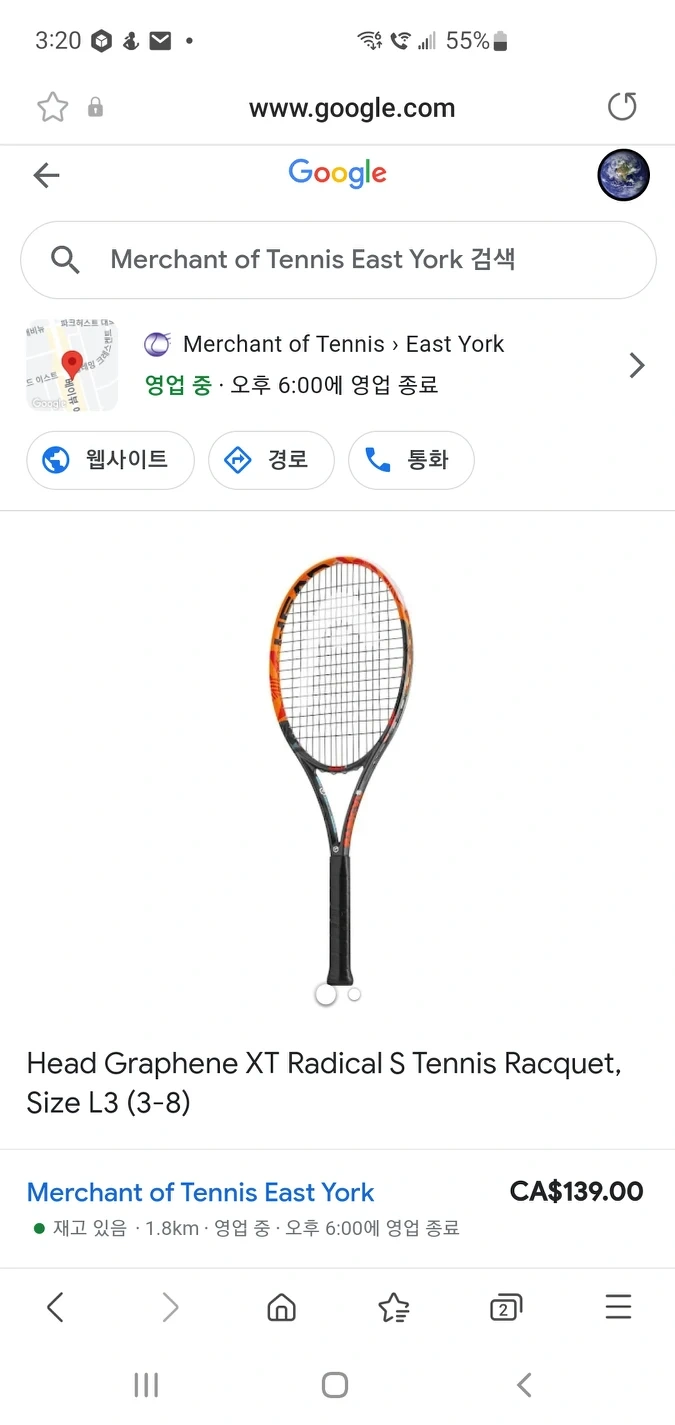This screenshot has height=1425, width=675.
Task: Select the second image page indicator dot
Action: pyautogui.click(x=354, y=994)
